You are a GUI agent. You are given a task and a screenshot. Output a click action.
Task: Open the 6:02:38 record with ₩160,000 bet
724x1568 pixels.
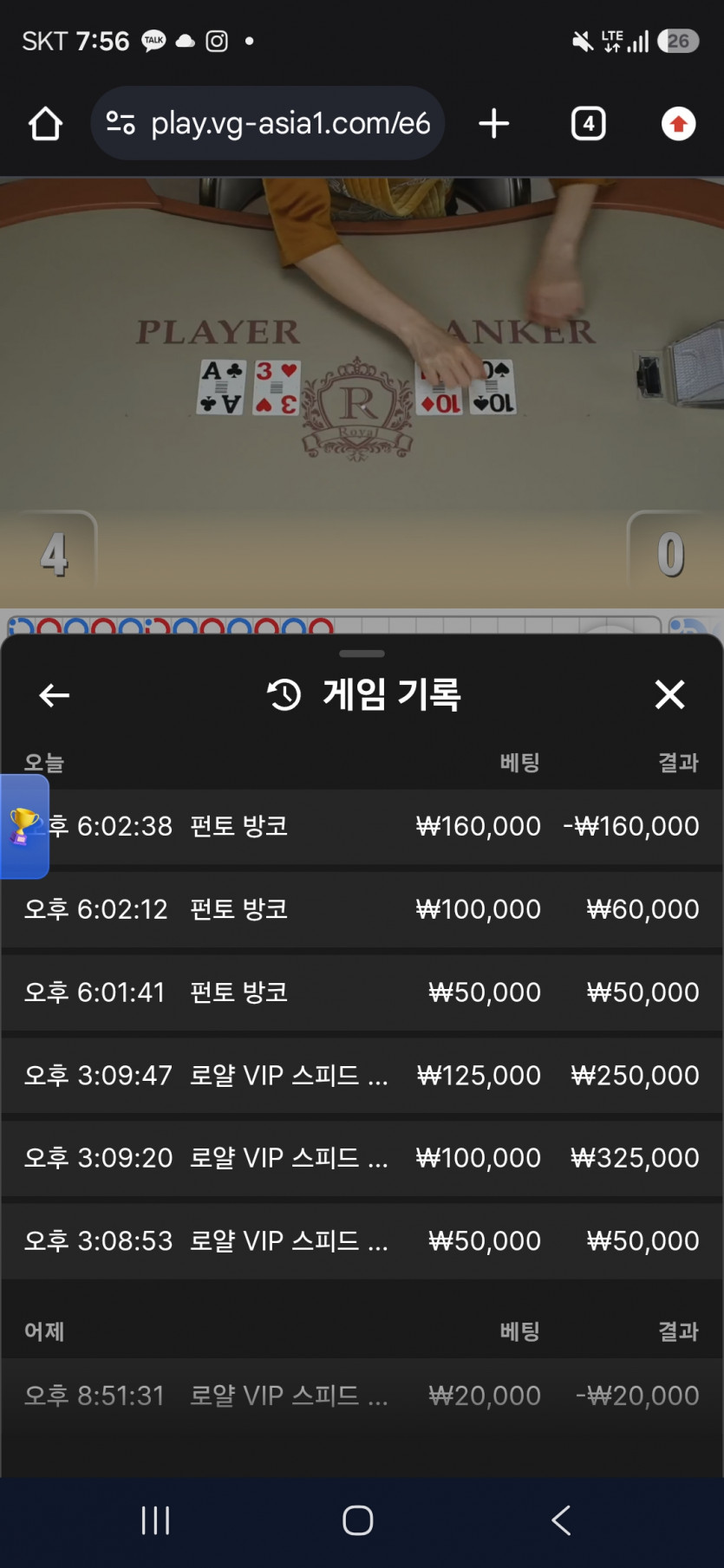click(362, 826)
